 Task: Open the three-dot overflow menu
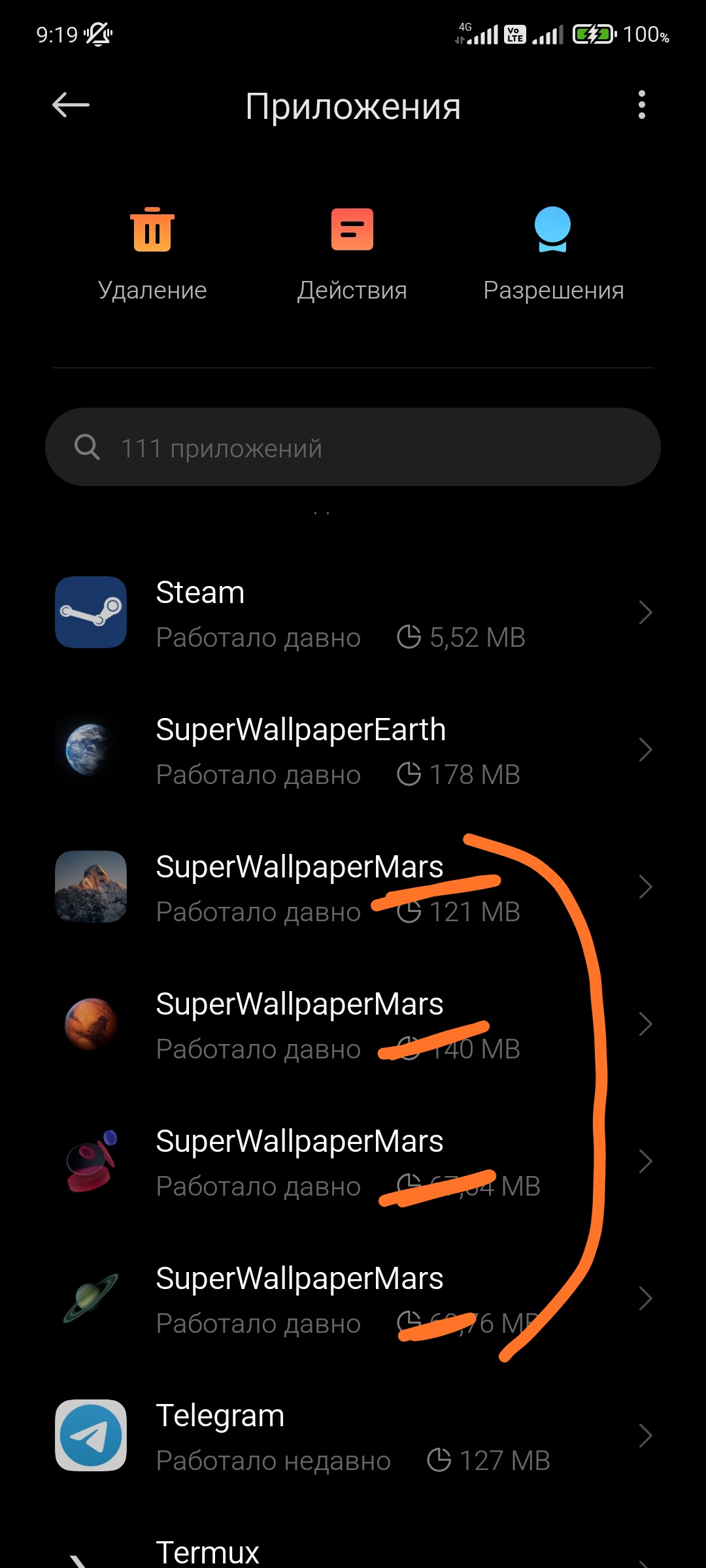(x=641, y=105)
